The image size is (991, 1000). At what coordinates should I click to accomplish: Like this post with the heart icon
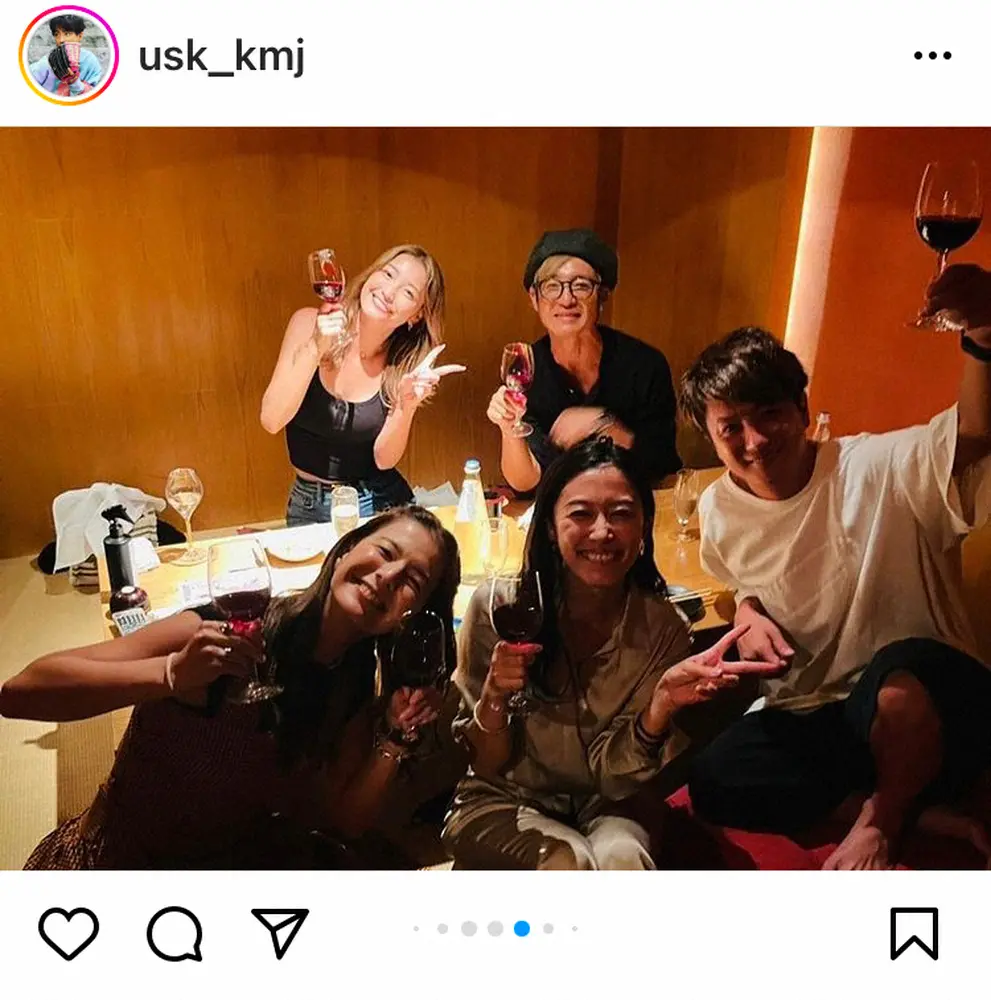coord(69,934)
